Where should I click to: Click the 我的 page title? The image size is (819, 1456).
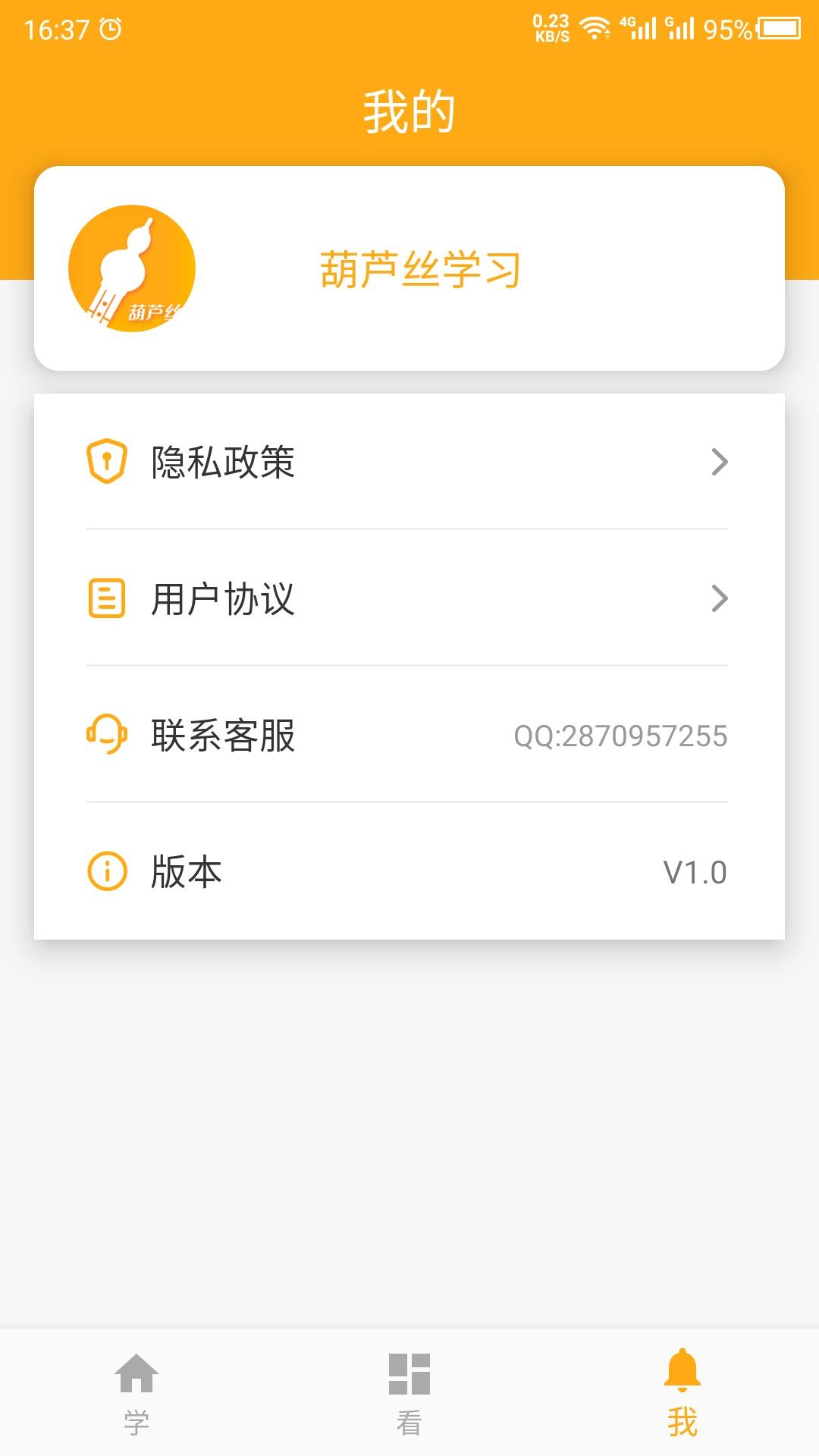(409, 110)
